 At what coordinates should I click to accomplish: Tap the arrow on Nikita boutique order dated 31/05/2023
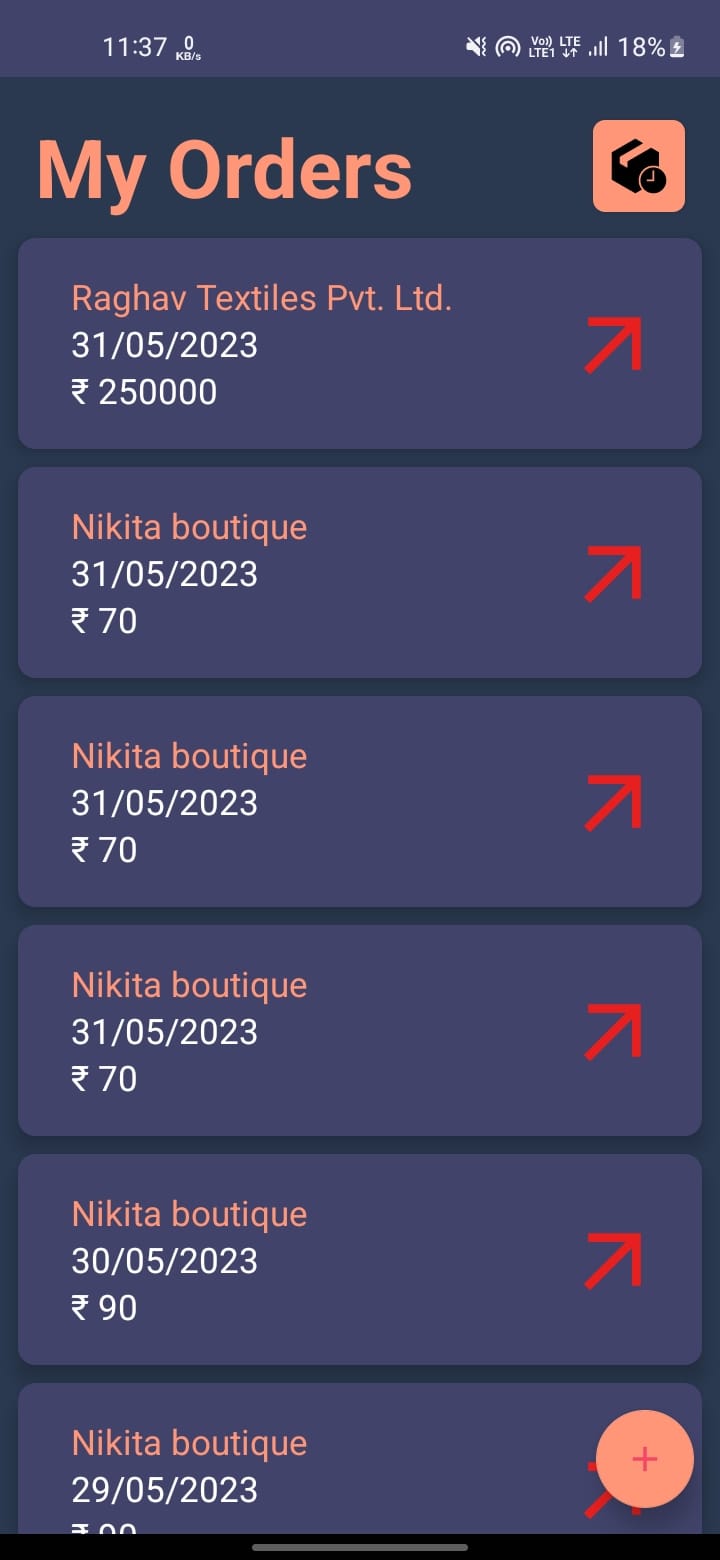pos(613,1030)
